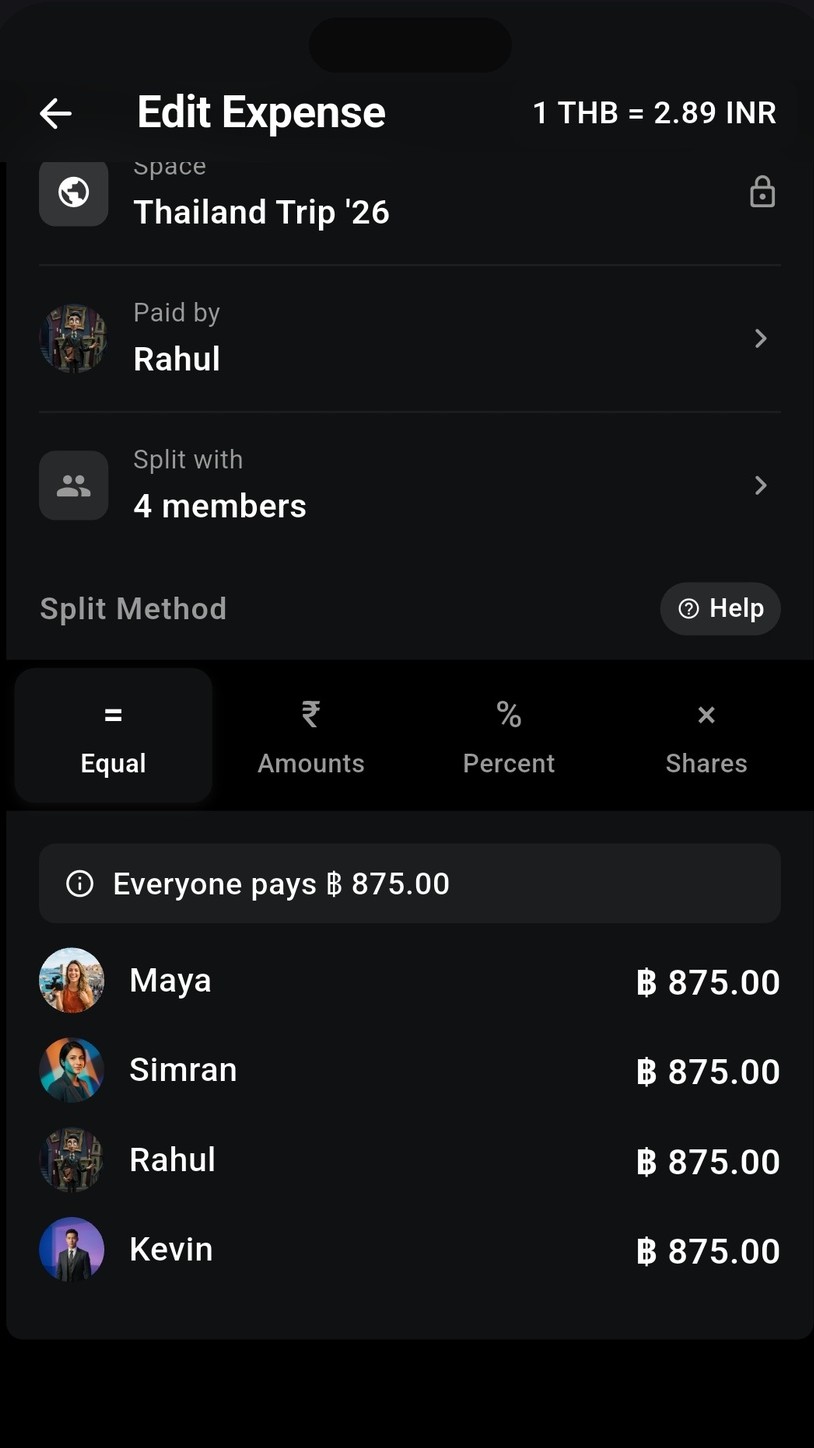Open the Help dialog for Split Method

click(720, 608)
